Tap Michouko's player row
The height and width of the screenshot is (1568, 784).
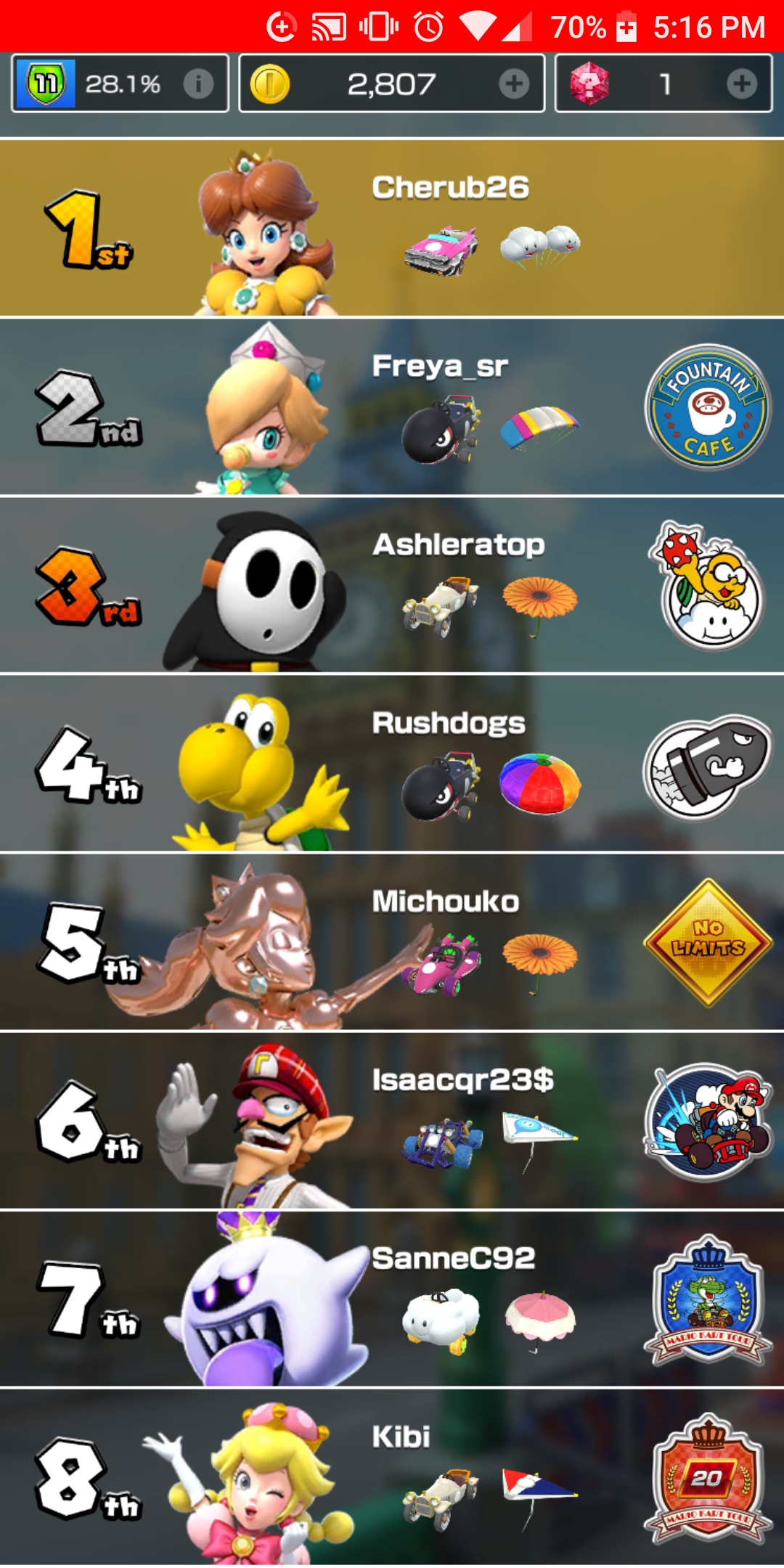392,942
